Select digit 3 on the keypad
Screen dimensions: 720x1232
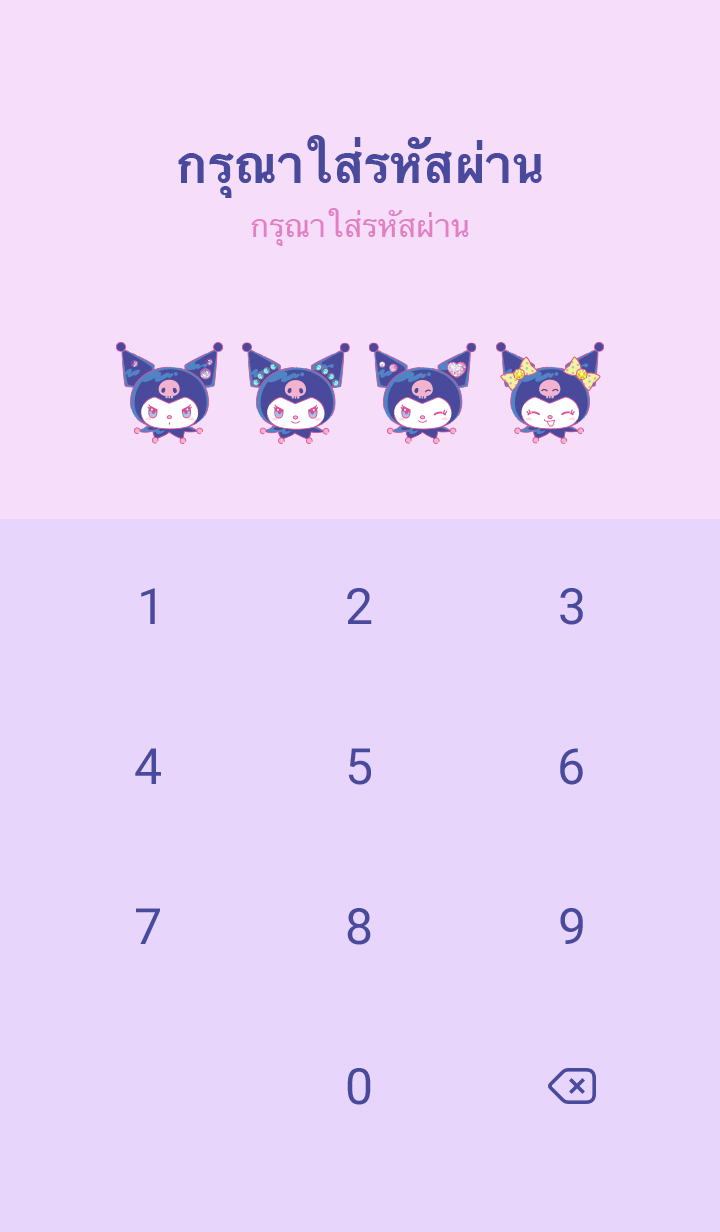571,607
